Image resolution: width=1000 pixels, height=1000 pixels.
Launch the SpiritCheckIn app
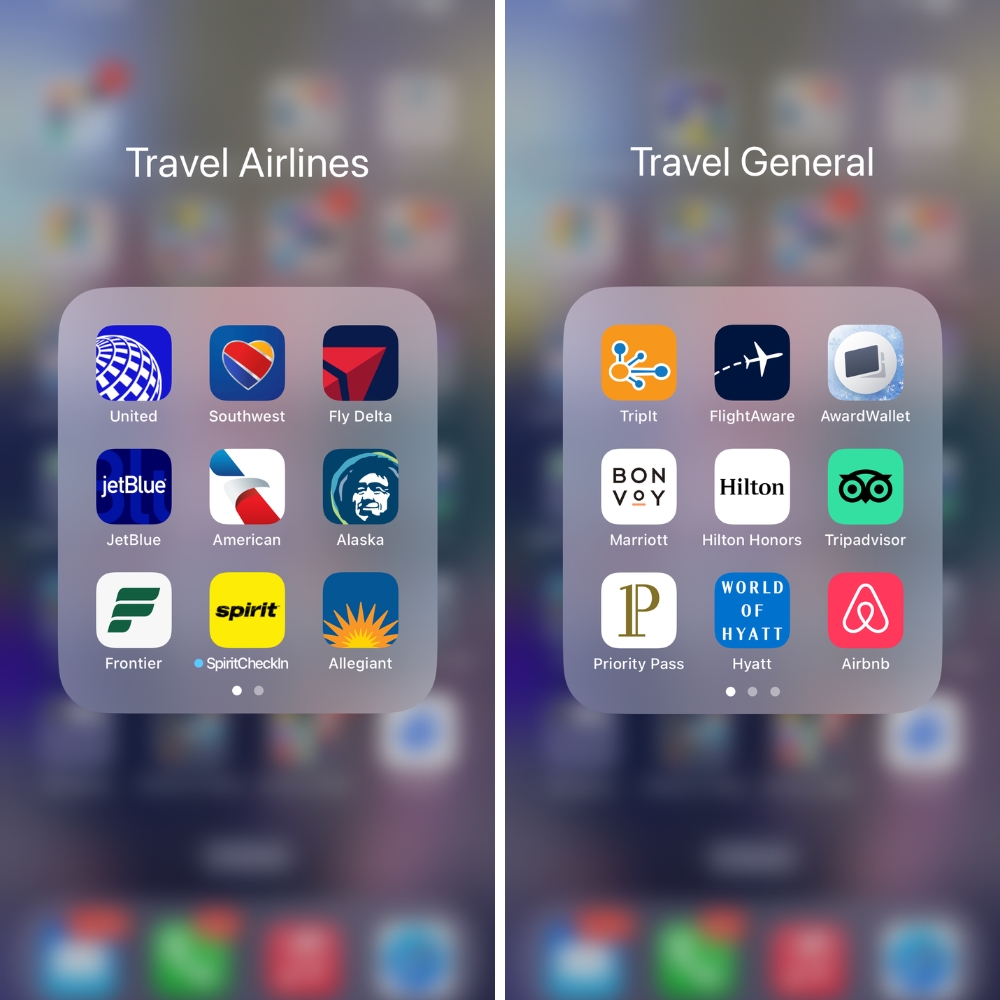click(247, 610)
